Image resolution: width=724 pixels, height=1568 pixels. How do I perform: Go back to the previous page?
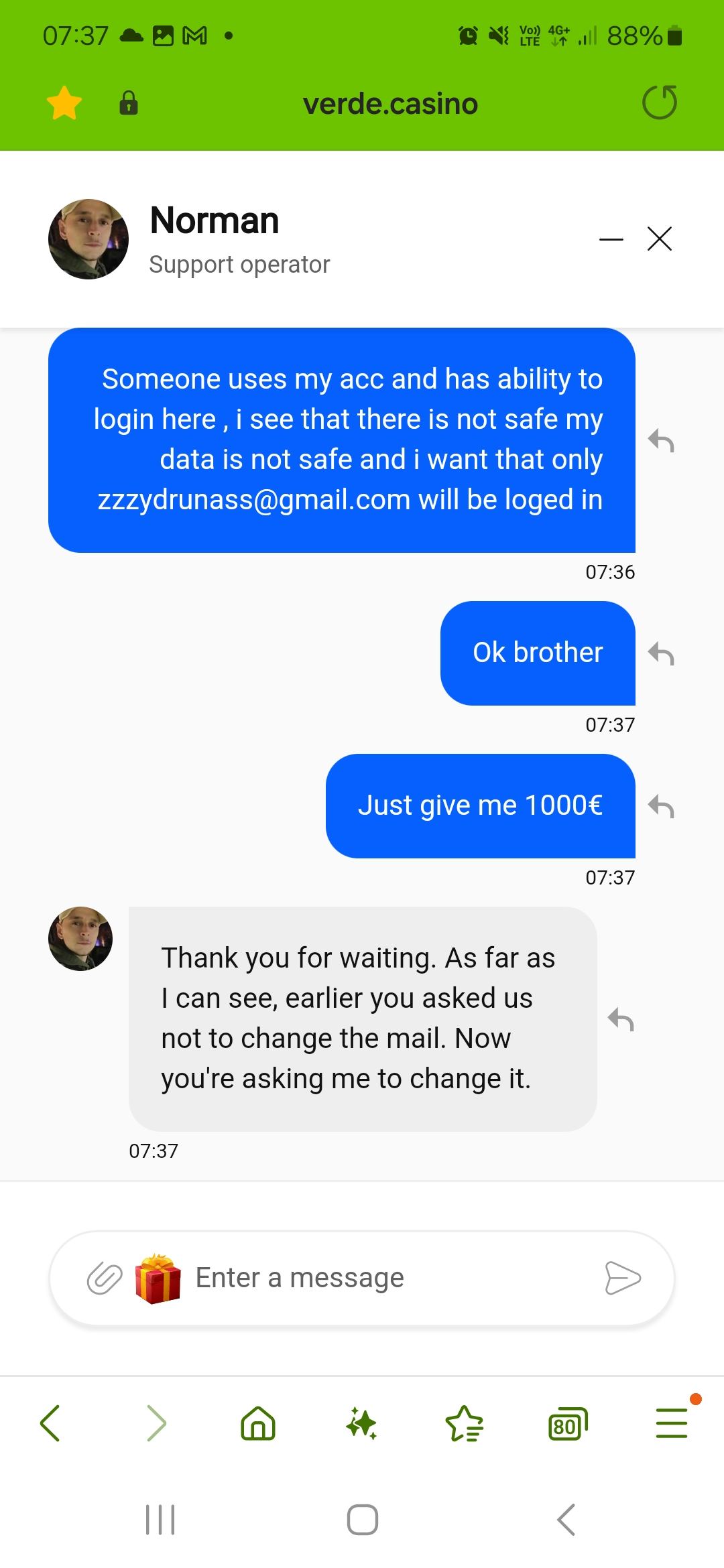[50, 1423]
